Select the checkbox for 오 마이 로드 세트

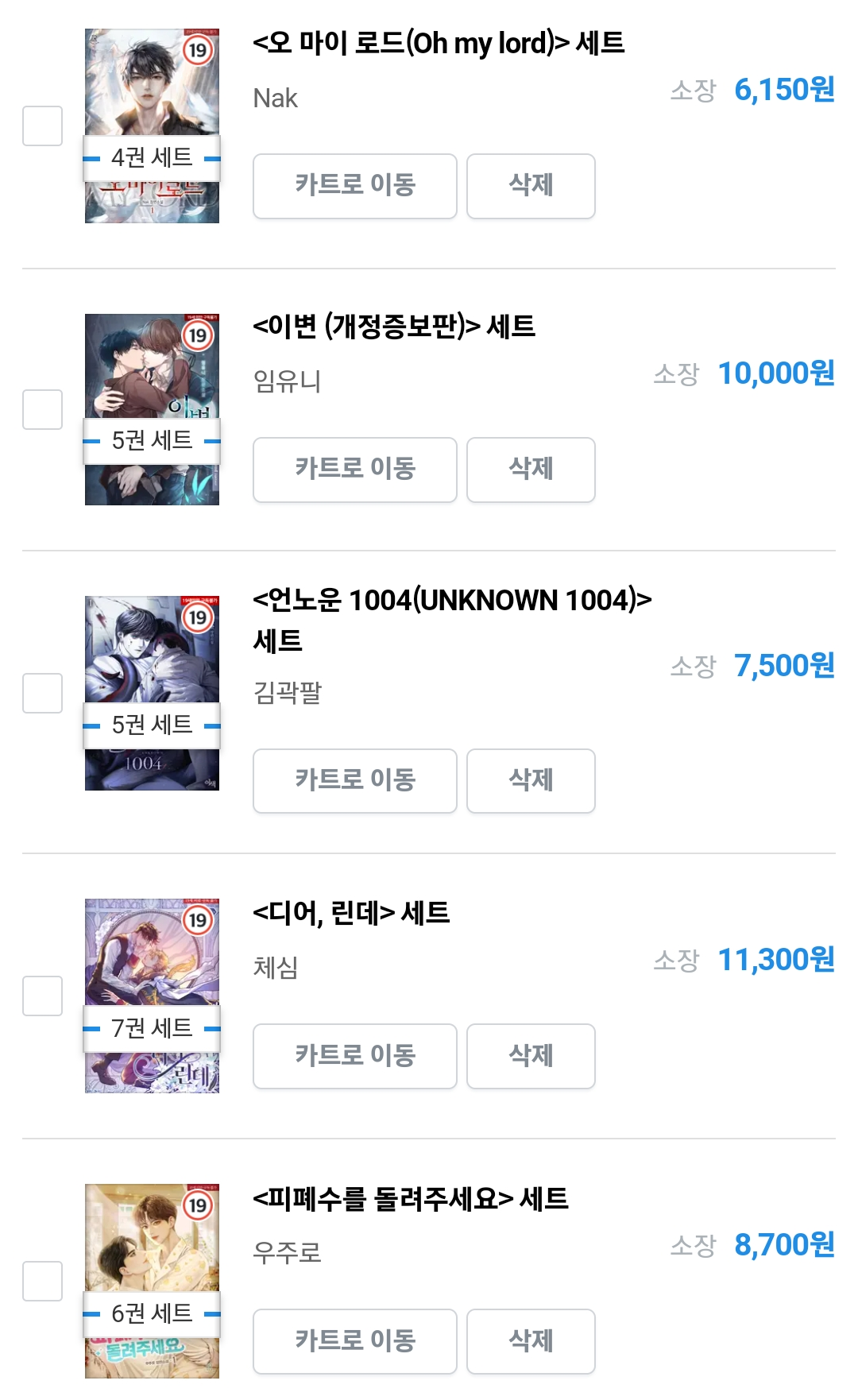(x=42, y=126)
